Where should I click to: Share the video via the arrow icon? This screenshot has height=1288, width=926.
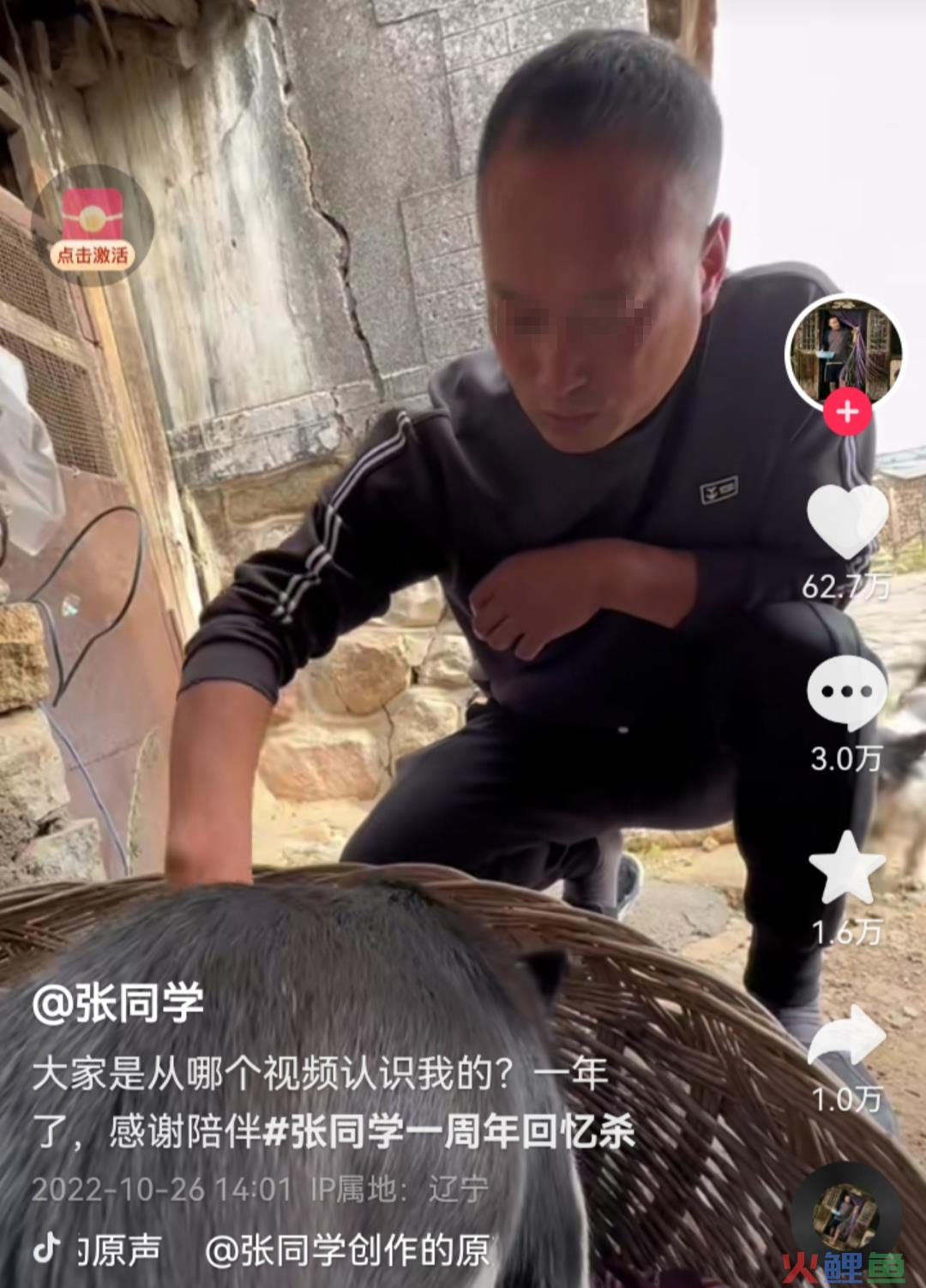[846, 1038]
